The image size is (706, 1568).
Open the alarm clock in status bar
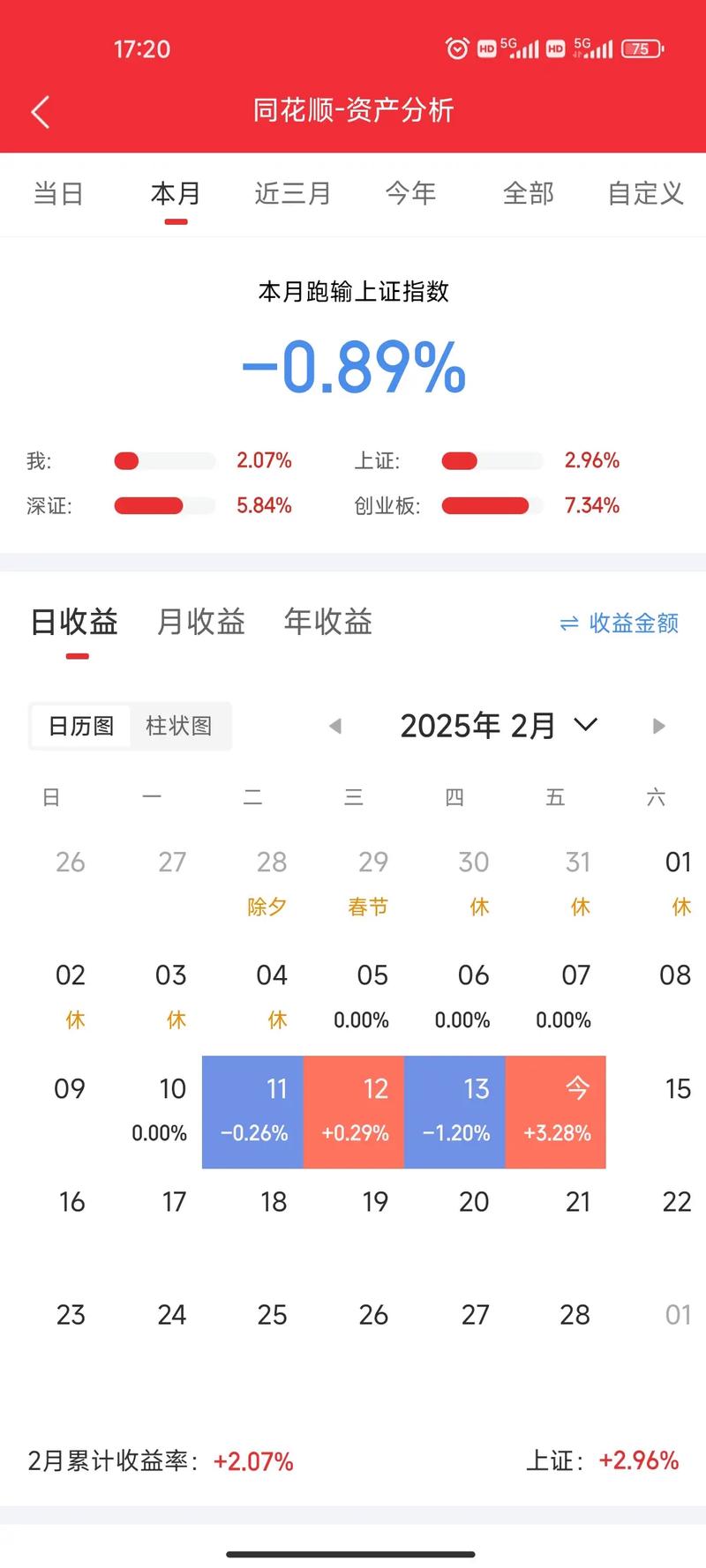click(456, 49)
